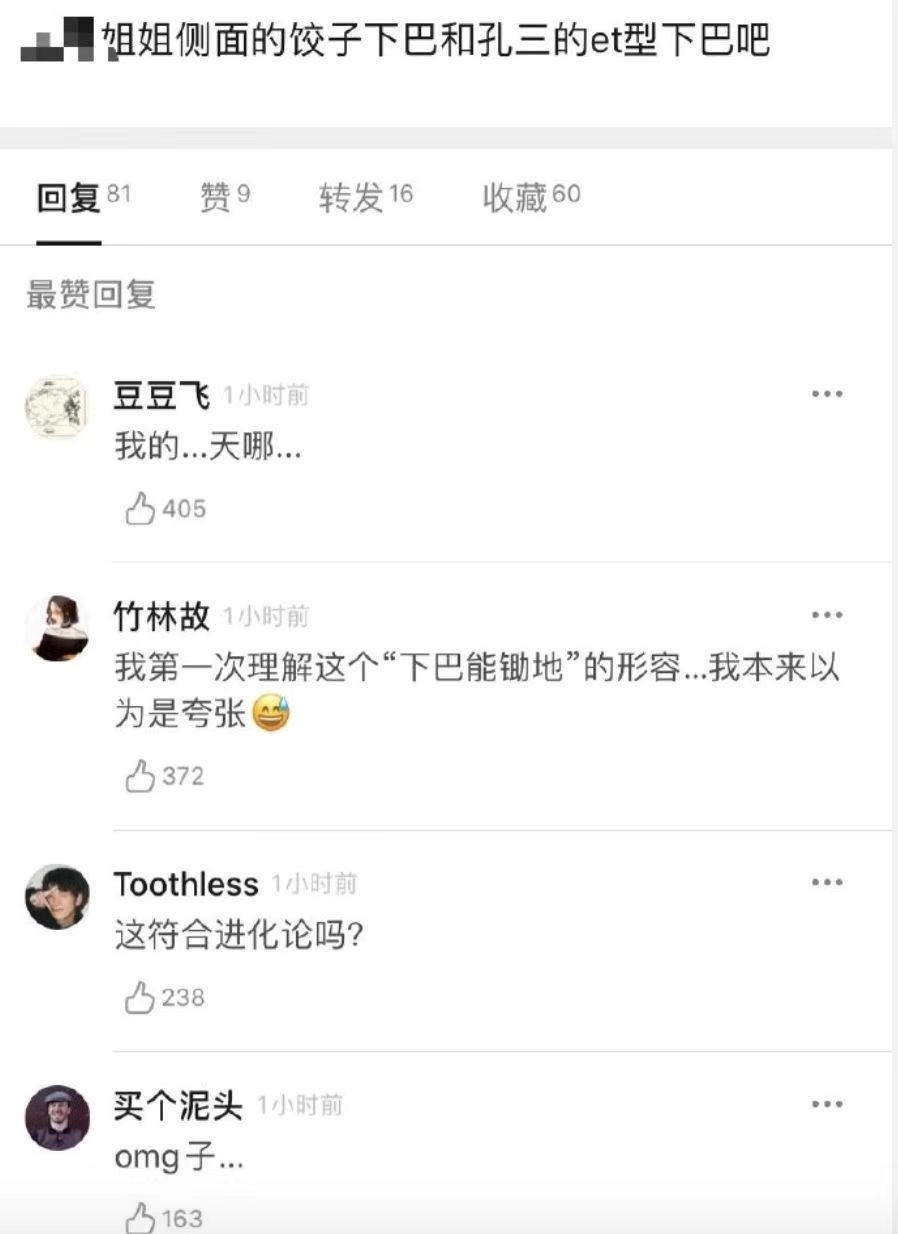Like Toothless's comment showing 238 likes
The width and height of the screenshot is (898, 1234).
pyautogui.click(x=139, y=996)
